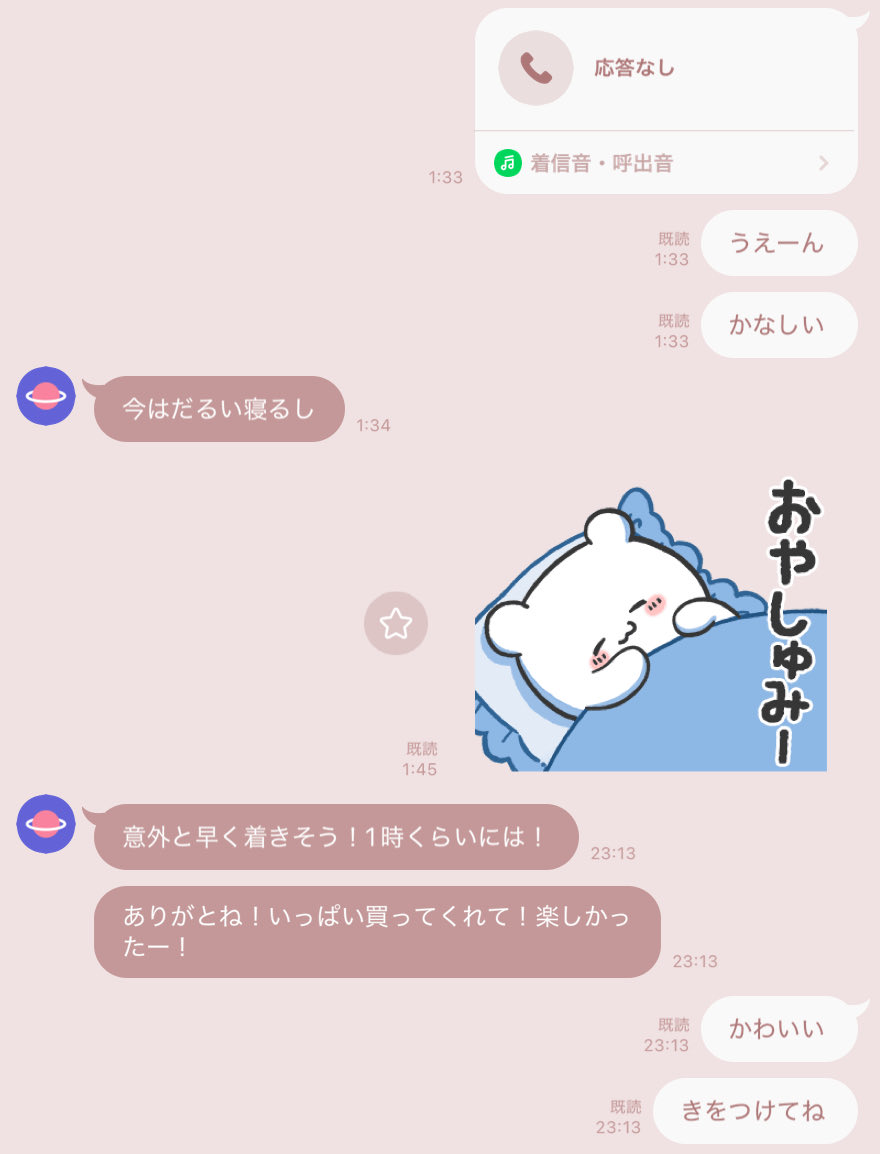Screen dimensions: 880x1154
Task: Tap the star icon beside the sticker
Action: [396, 624]
